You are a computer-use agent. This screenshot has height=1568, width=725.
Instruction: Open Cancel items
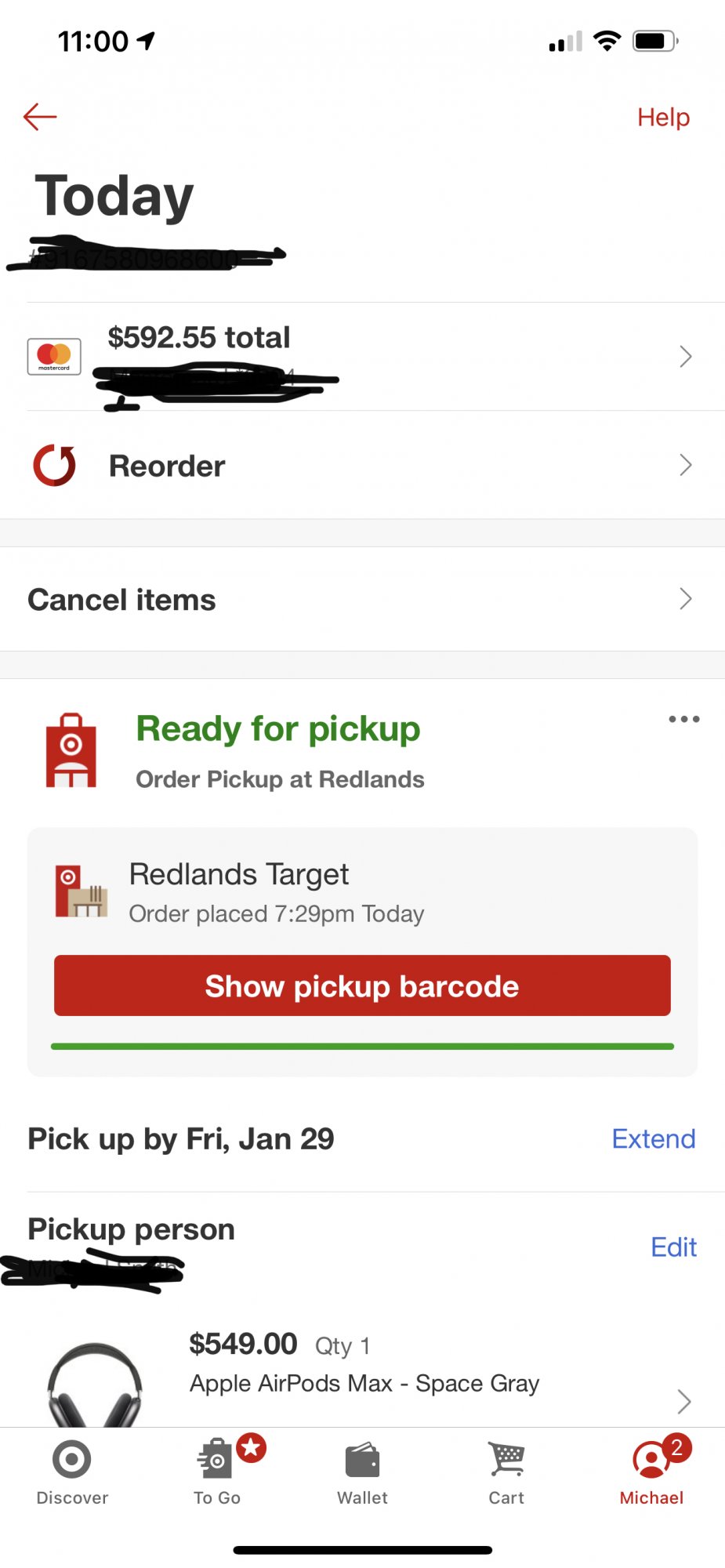(x=362, y=600)
